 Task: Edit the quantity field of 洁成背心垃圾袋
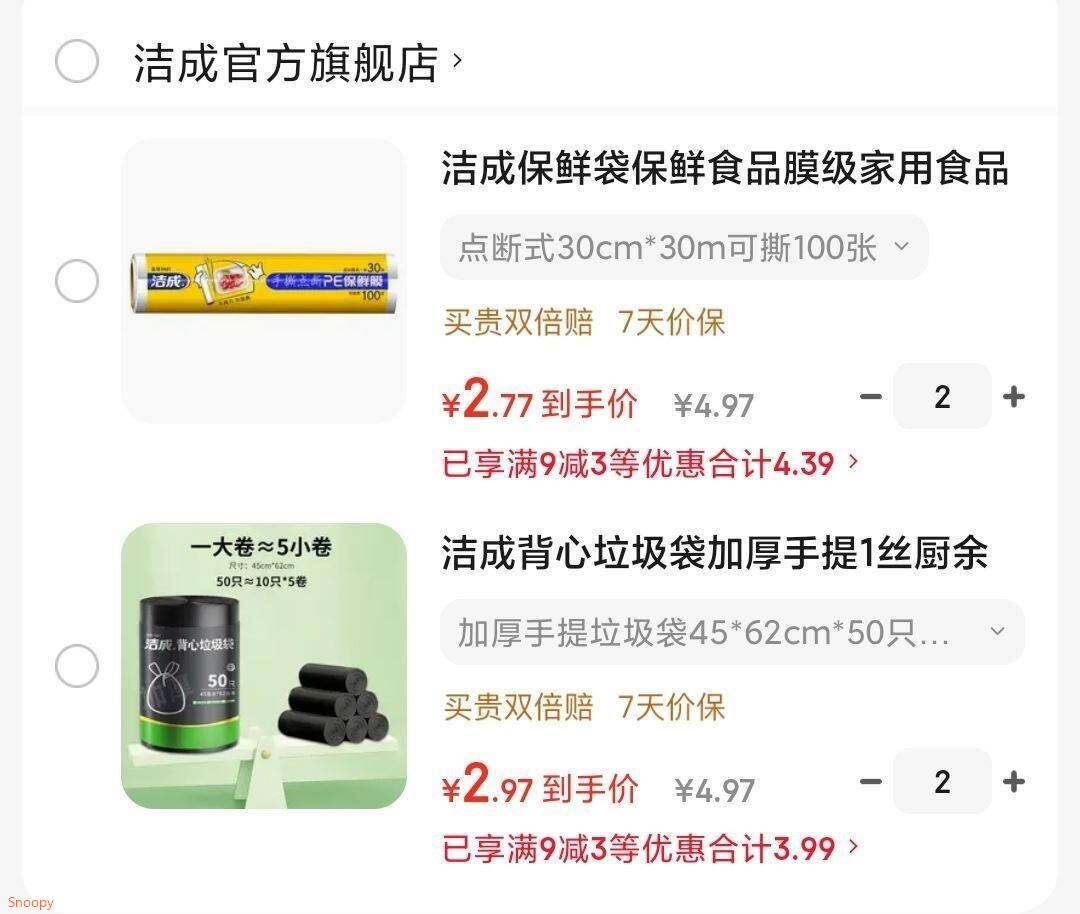942,782
